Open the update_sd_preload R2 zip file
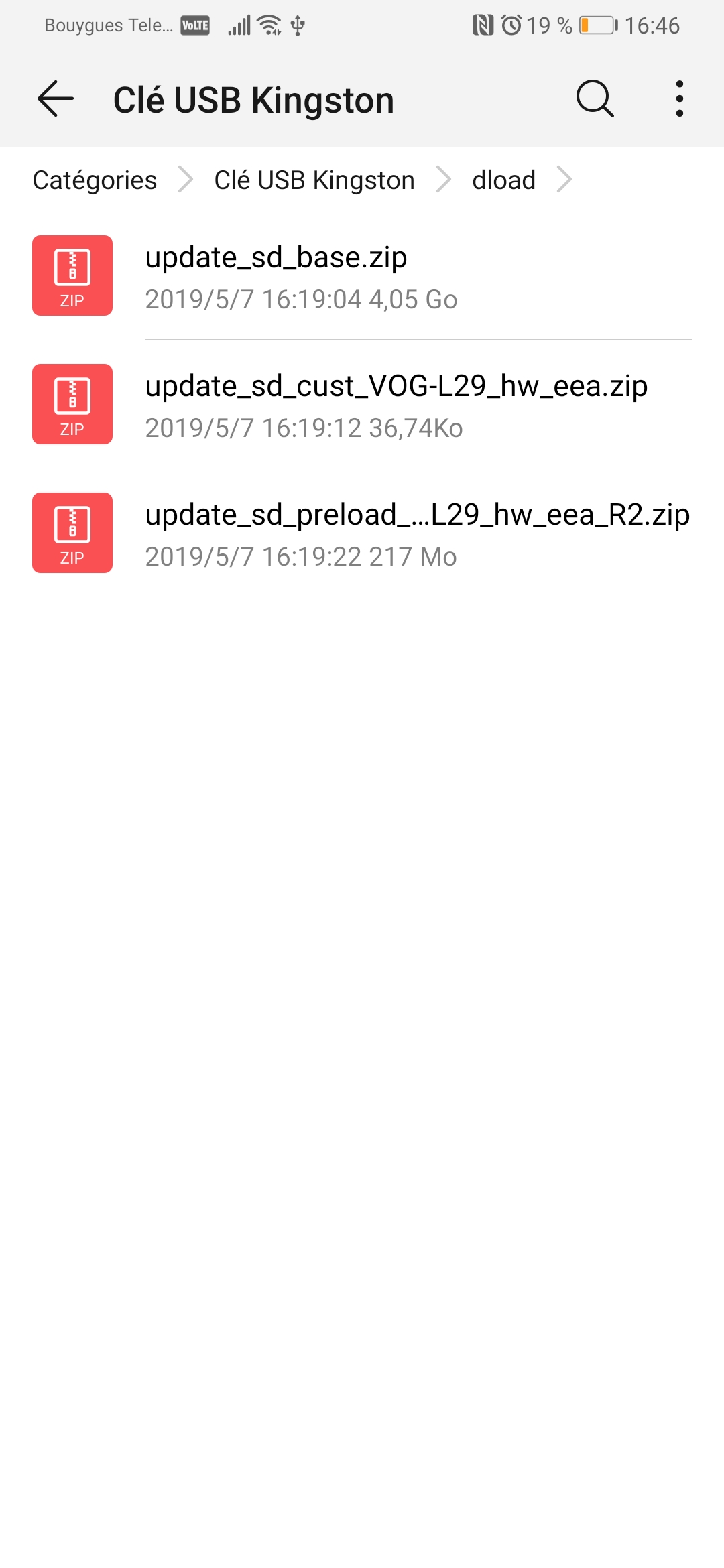The height and width of the screenshot is (1568, 724). tap(362, 533)
